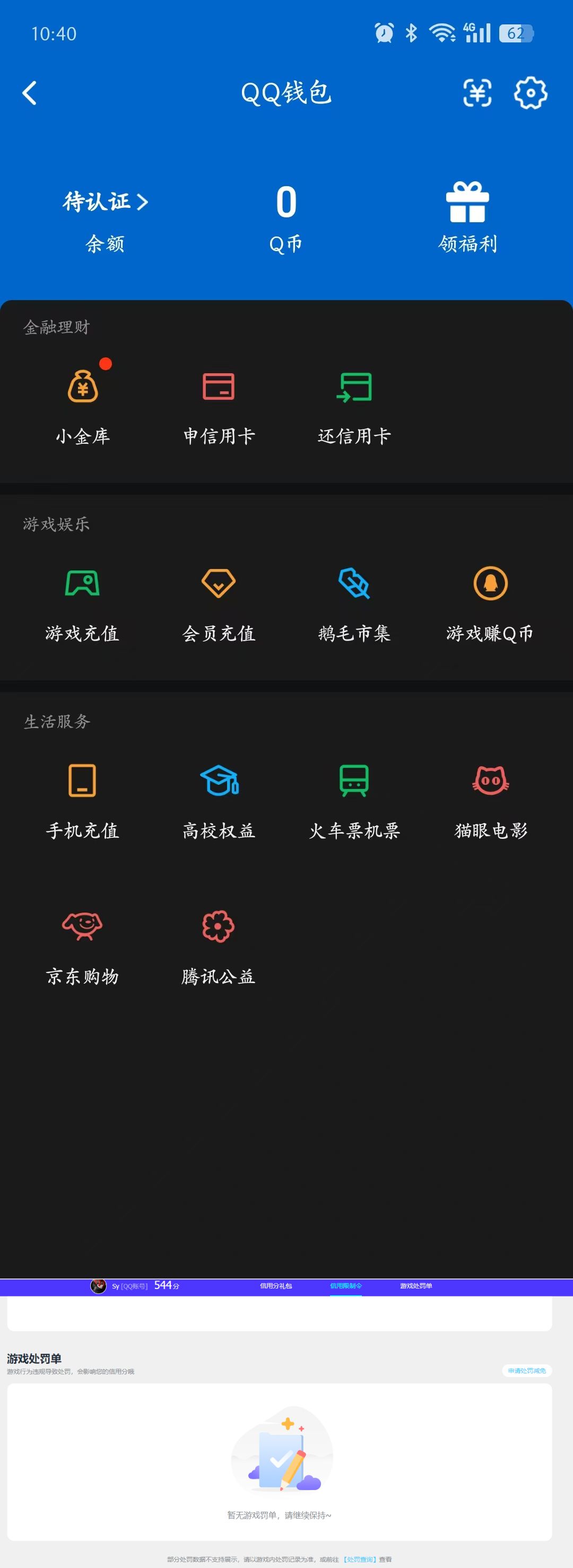Open 小金库 in the finance section
Viewport: 573px width, 1568px height.
83,402
